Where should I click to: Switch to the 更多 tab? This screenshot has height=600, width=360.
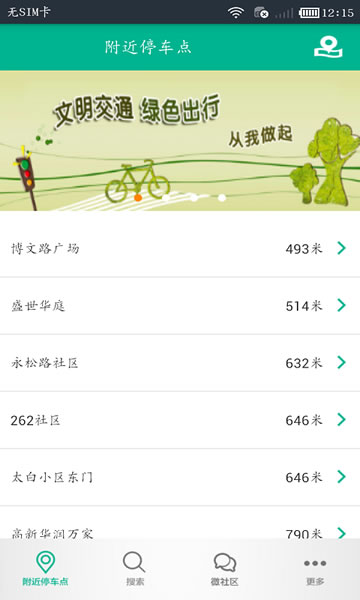(x=315, y=569)
